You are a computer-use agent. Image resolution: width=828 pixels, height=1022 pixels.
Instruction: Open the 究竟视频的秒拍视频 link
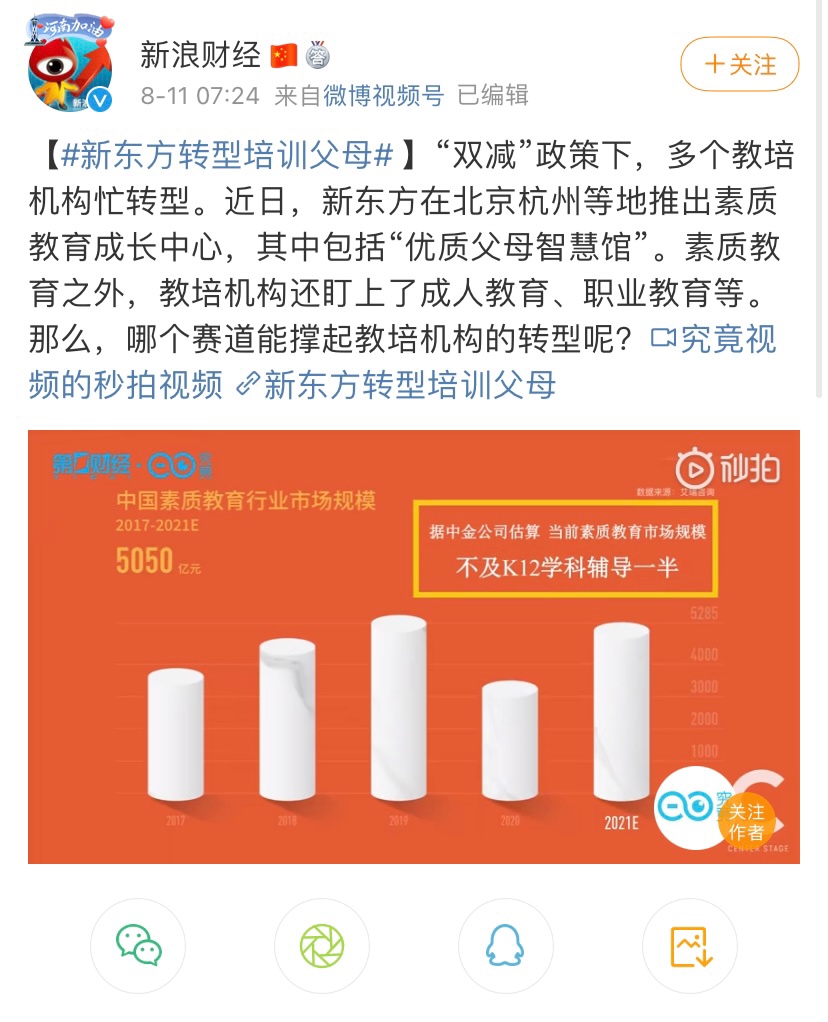pos(713,340)
